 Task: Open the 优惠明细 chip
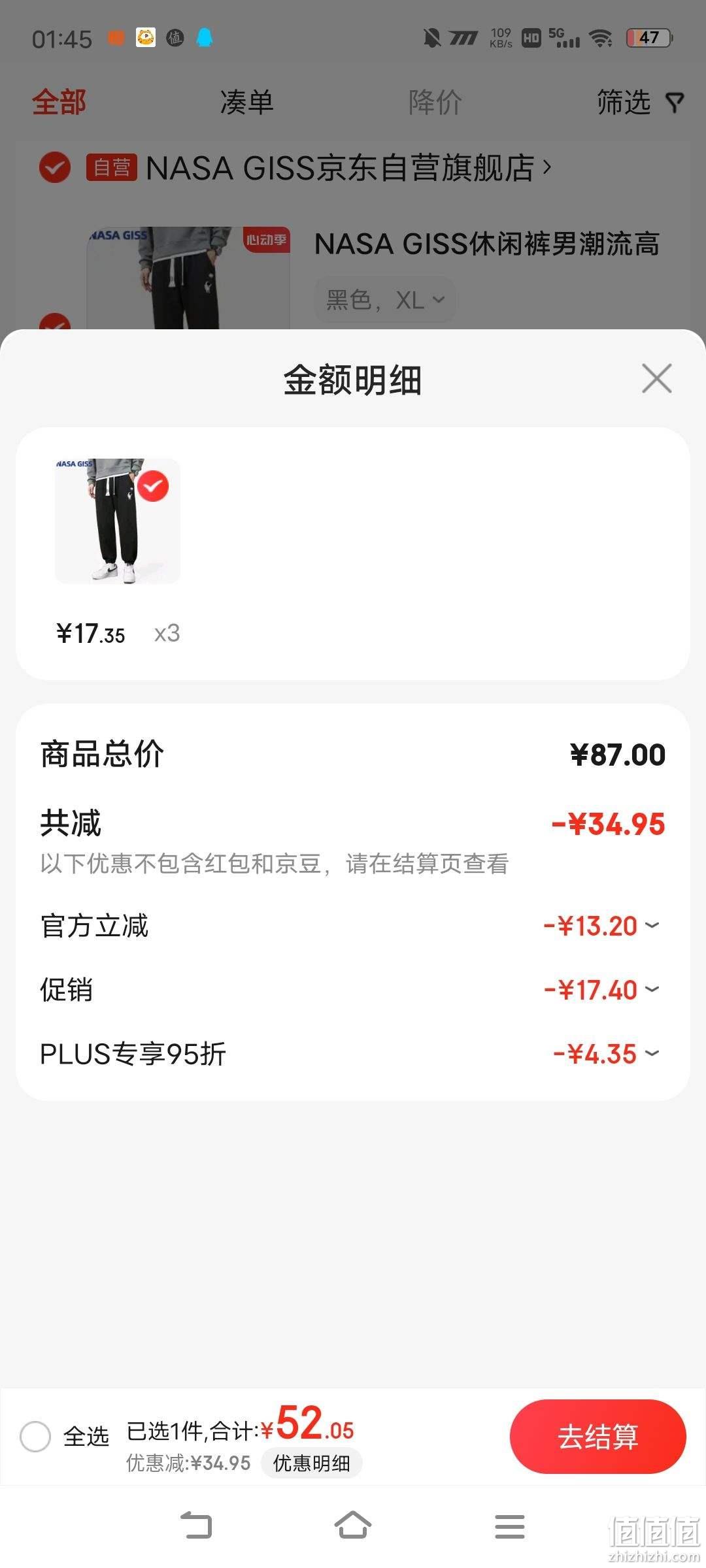click(311, 1463)
